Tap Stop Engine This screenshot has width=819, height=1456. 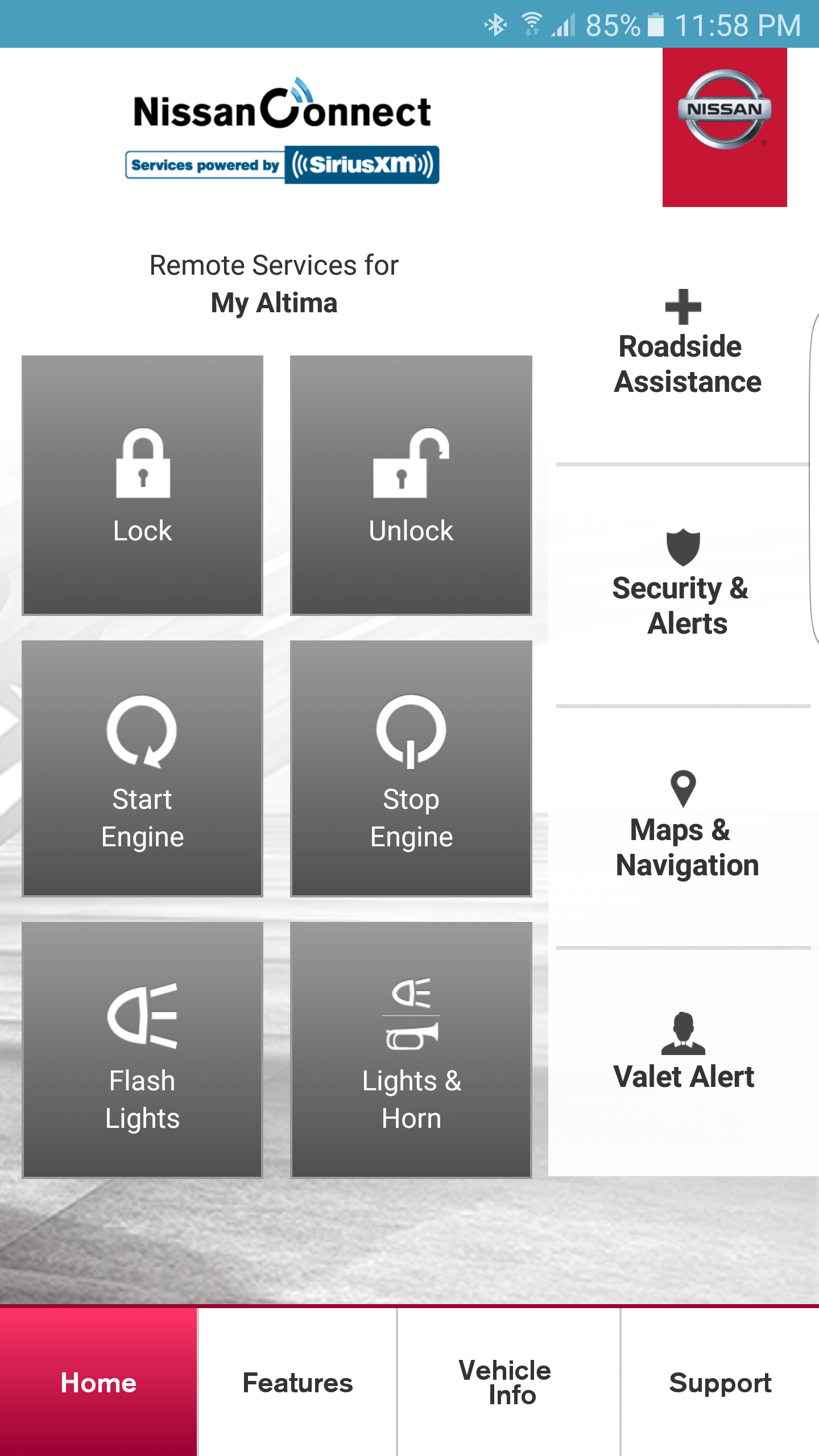tap(411, 768)
